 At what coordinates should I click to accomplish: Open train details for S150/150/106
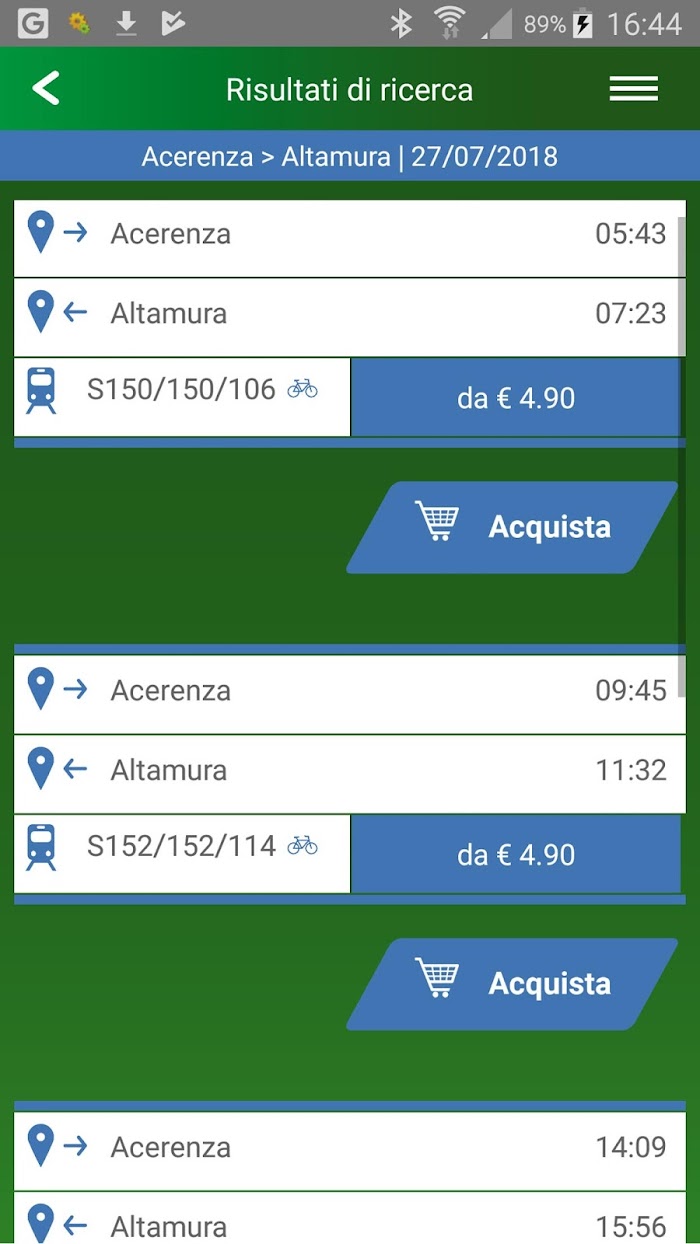182,397
